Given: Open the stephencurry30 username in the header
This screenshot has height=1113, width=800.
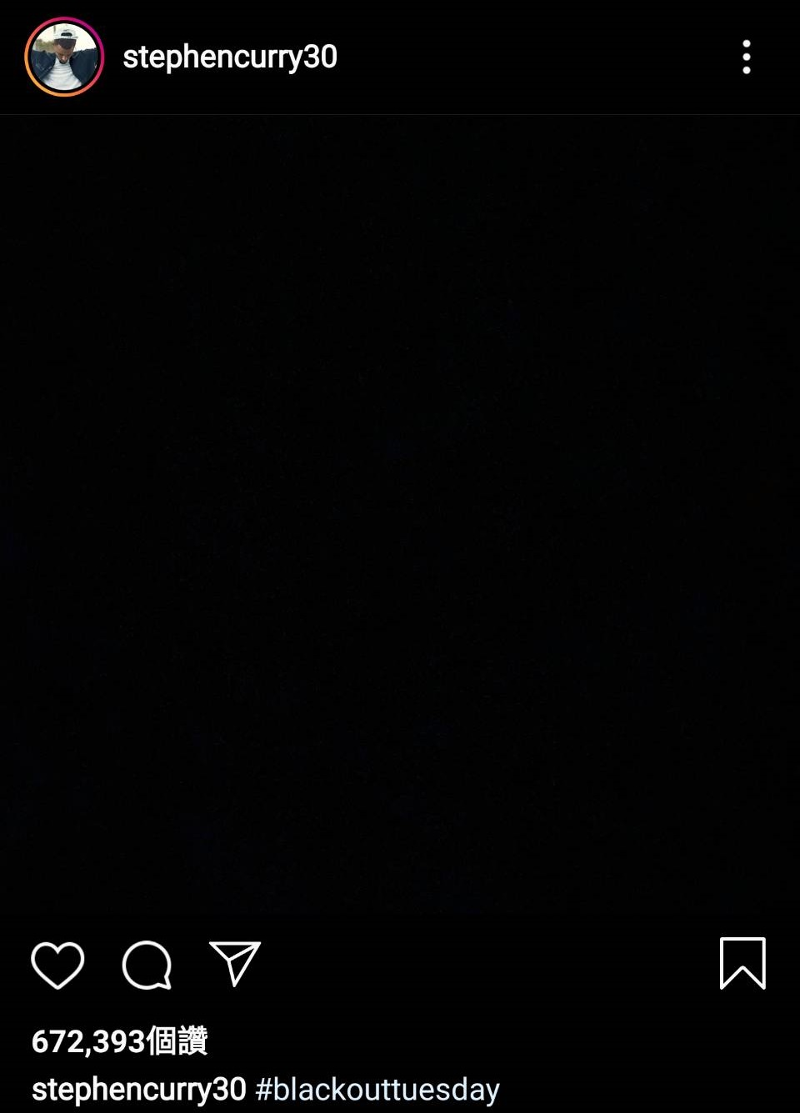Looking at the screenshot, I should tap(230, 58).
